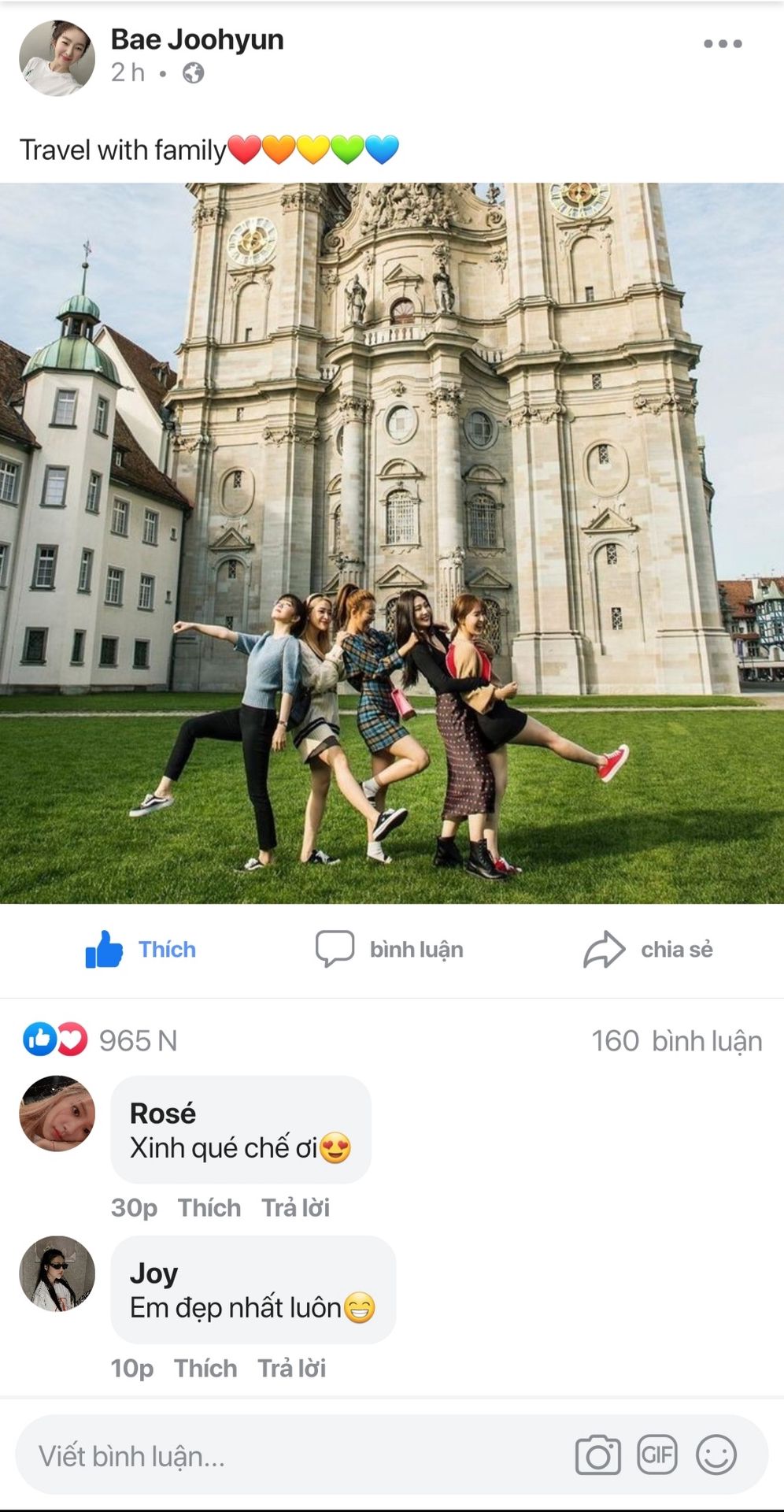Tap the bình luận comment button
784x1512 pixels.
coord(390,949)
